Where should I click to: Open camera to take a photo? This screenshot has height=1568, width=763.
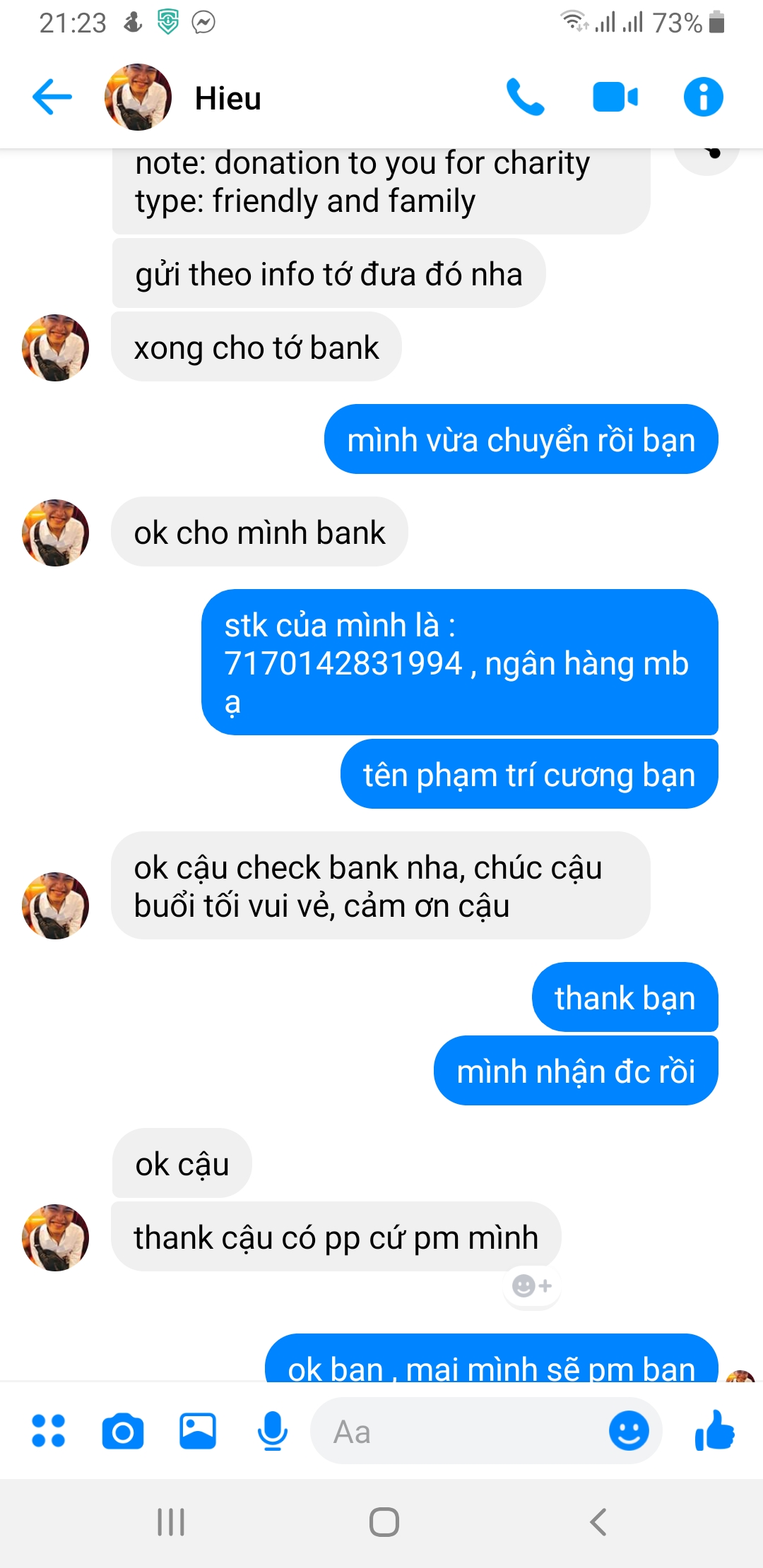pos(123,1432)
